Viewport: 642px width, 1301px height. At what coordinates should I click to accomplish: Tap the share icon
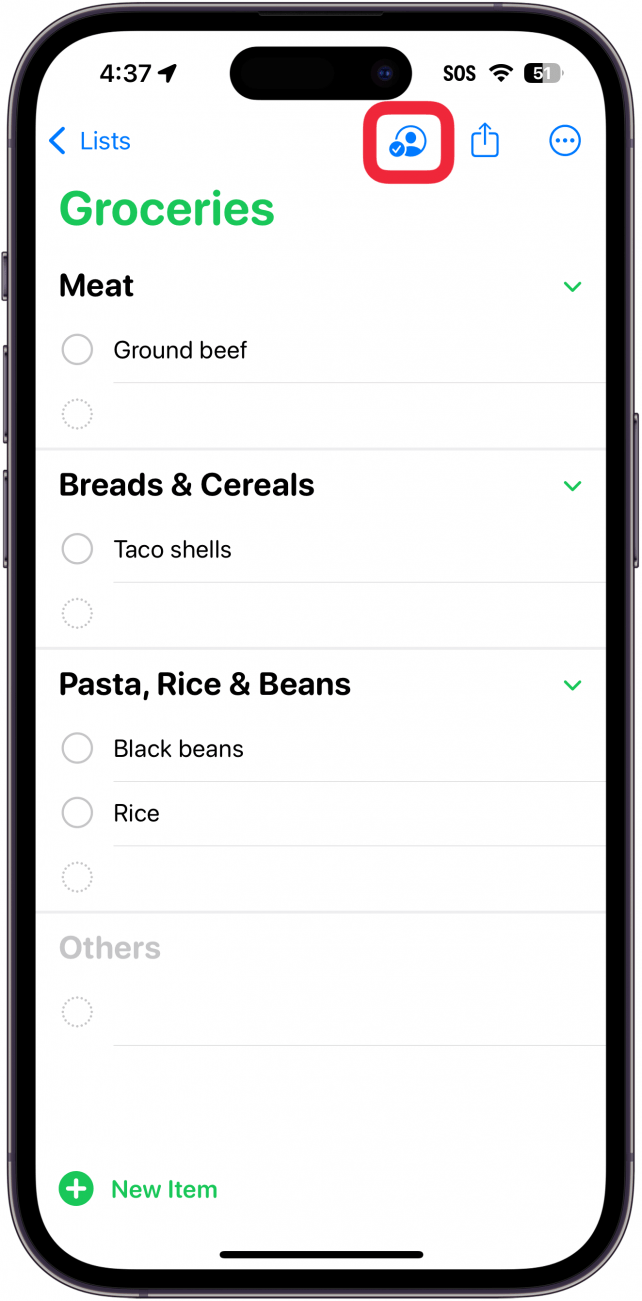tap(485, 140)
